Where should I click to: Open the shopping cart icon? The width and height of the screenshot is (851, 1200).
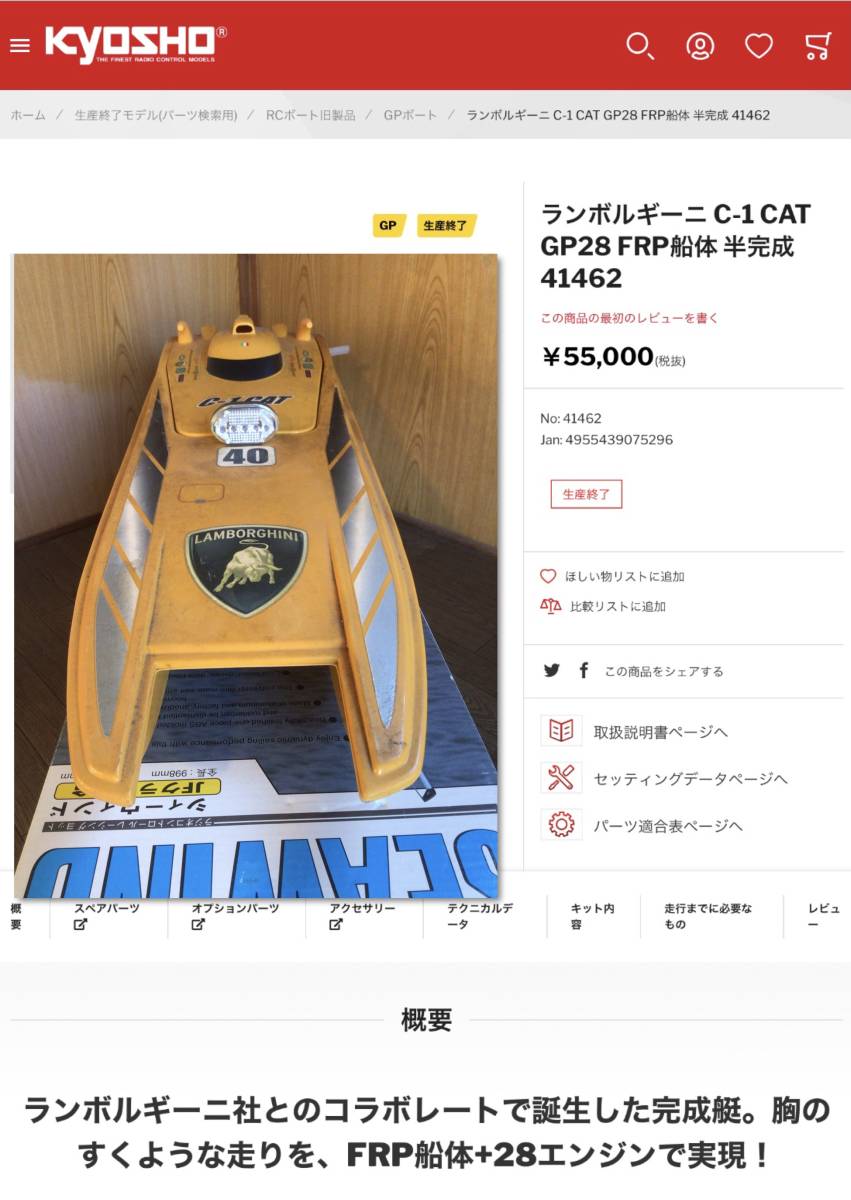[x=817, y=46]
